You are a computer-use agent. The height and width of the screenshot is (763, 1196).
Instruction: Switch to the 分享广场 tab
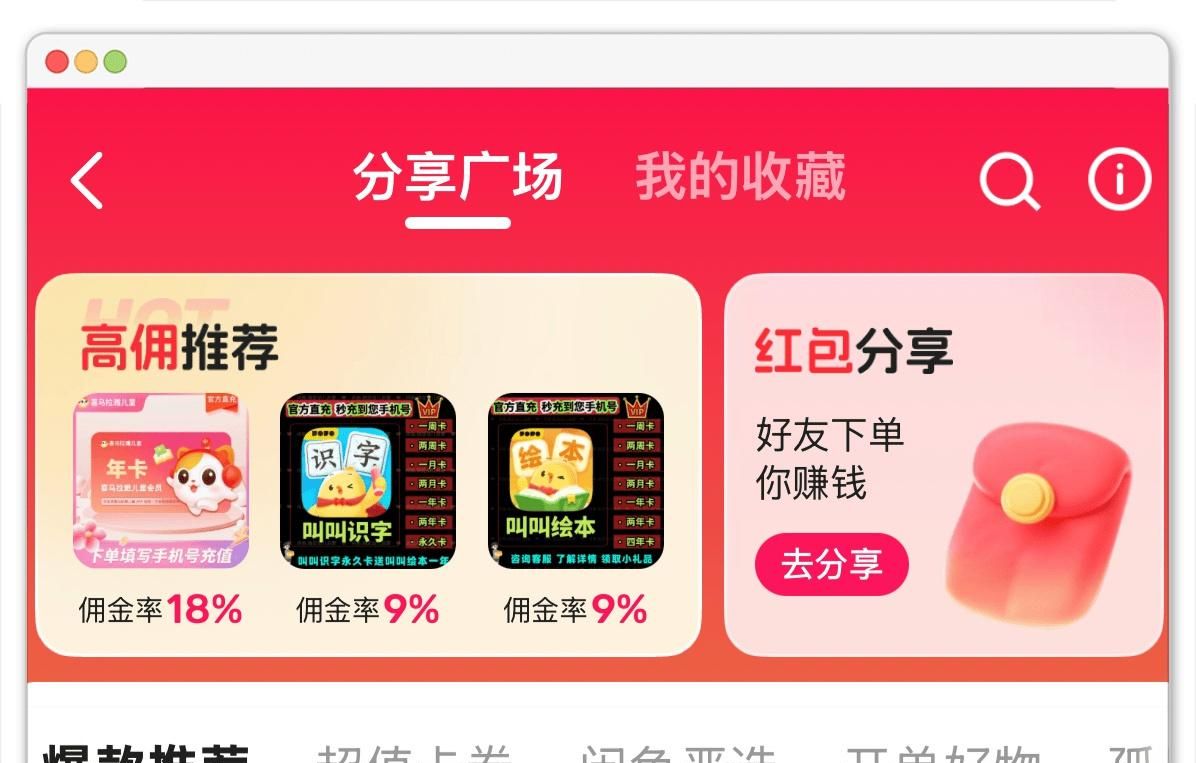(457, 177)
